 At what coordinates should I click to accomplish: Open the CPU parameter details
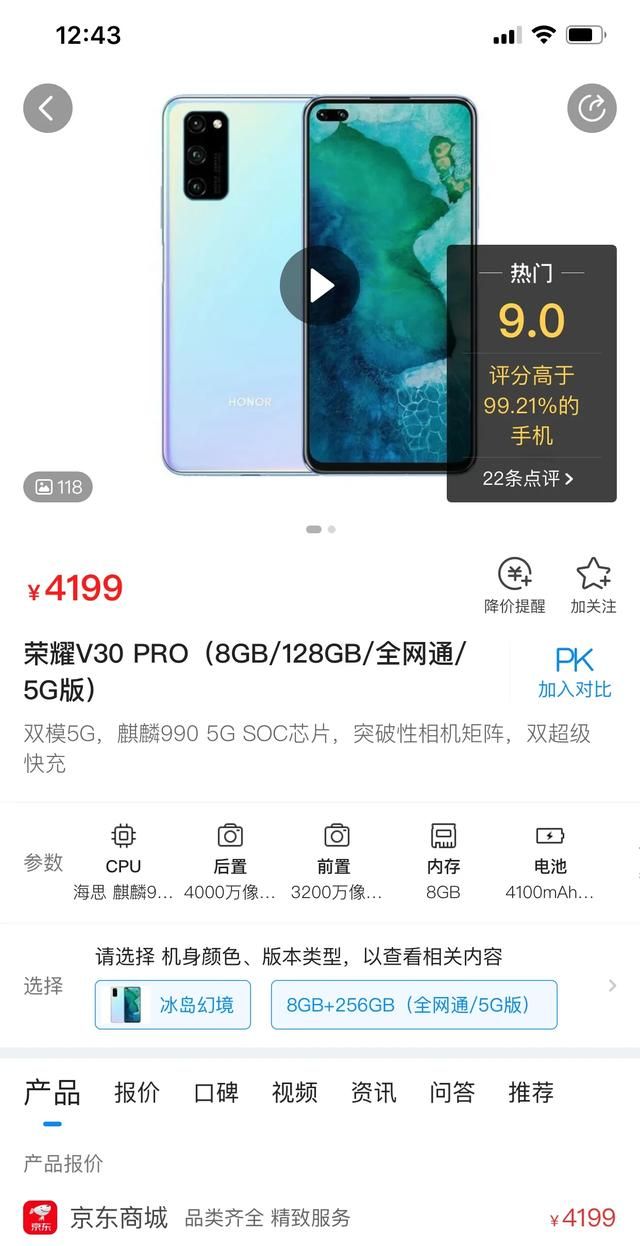(123, 862)
